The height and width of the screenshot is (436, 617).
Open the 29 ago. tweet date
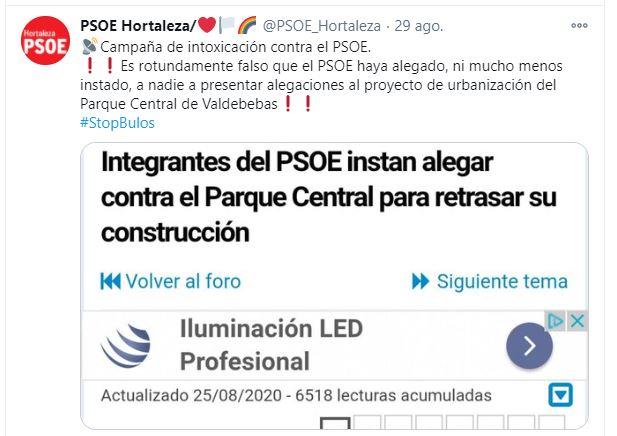[418, 25]
